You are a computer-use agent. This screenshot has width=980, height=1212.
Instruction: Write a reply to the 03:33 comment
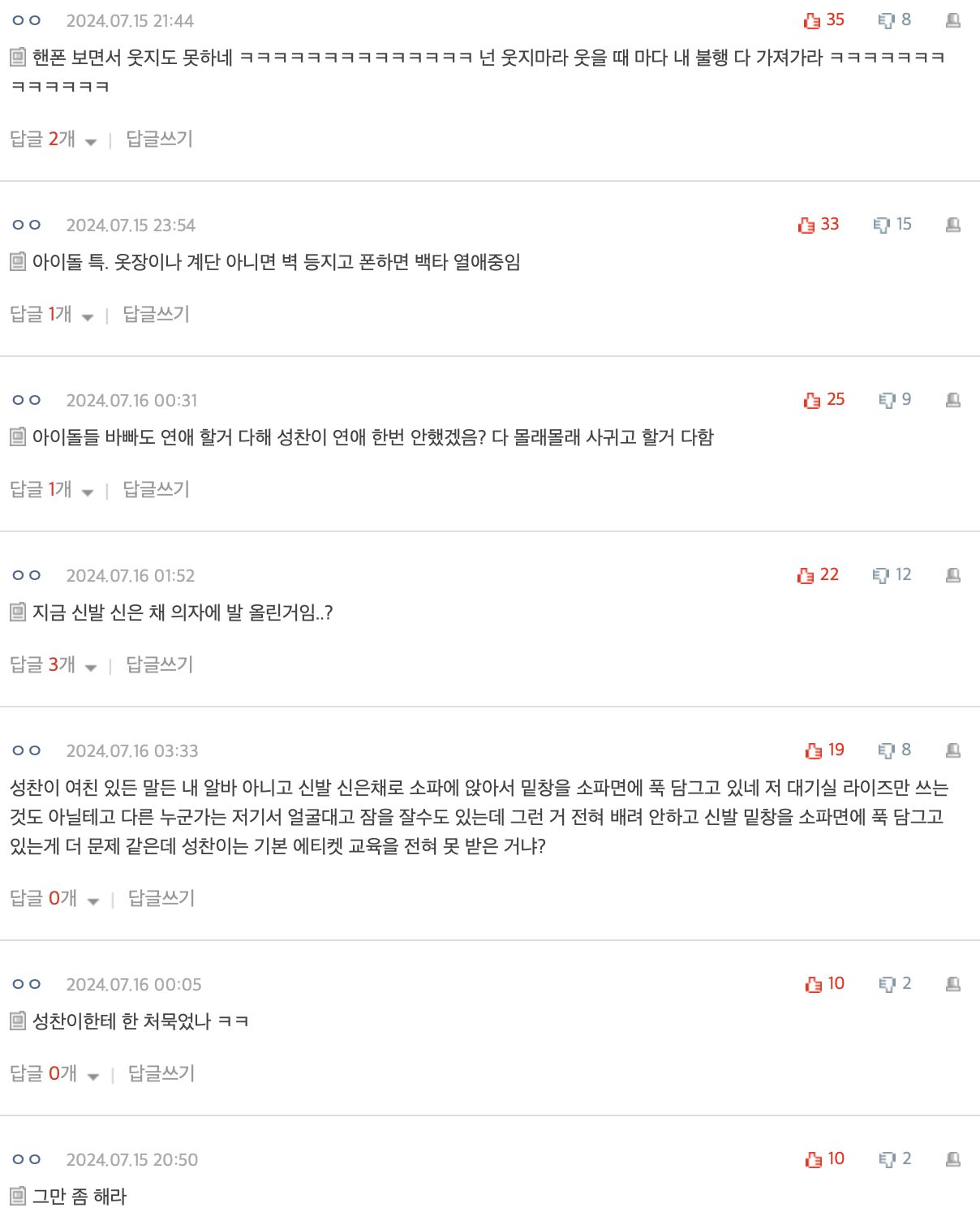162,899
